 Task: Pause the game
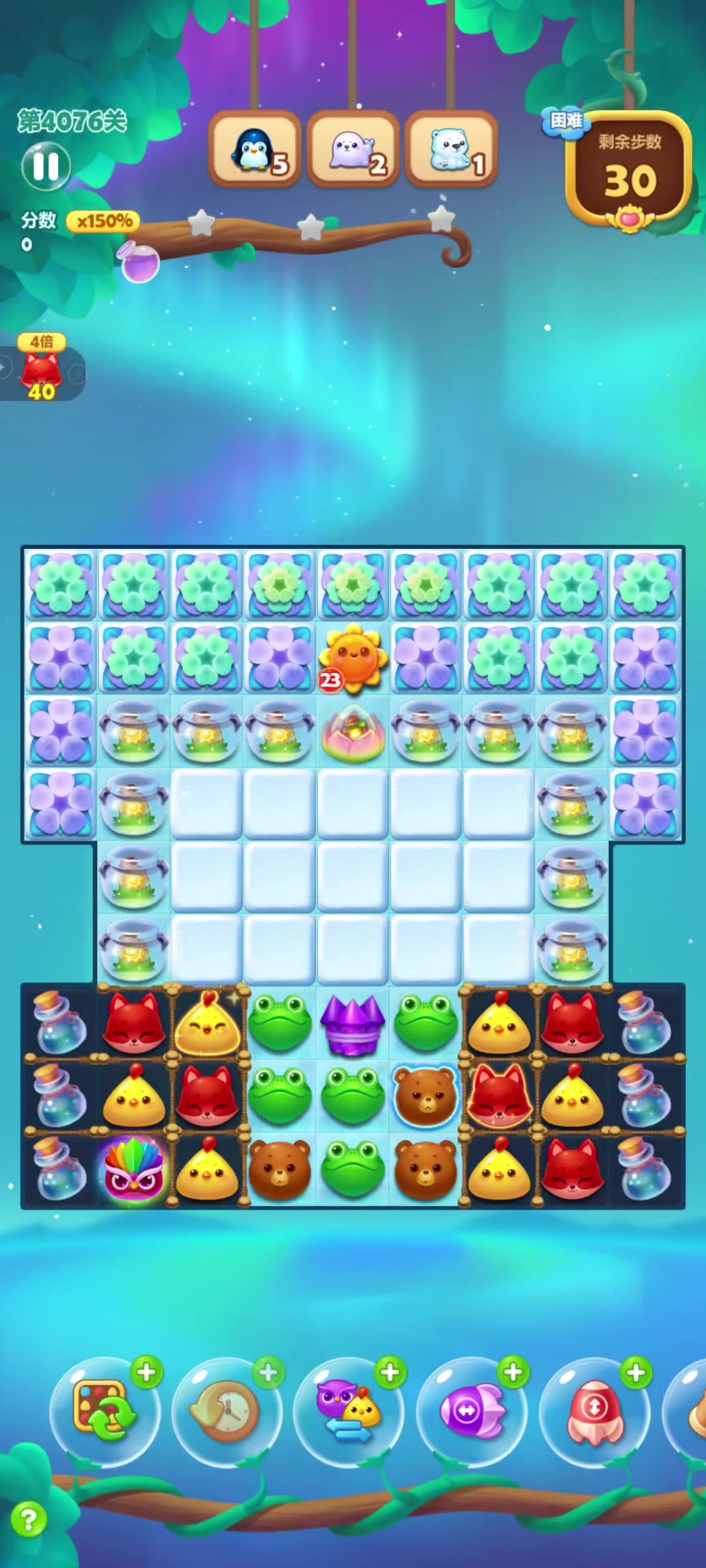pos(46,166)
